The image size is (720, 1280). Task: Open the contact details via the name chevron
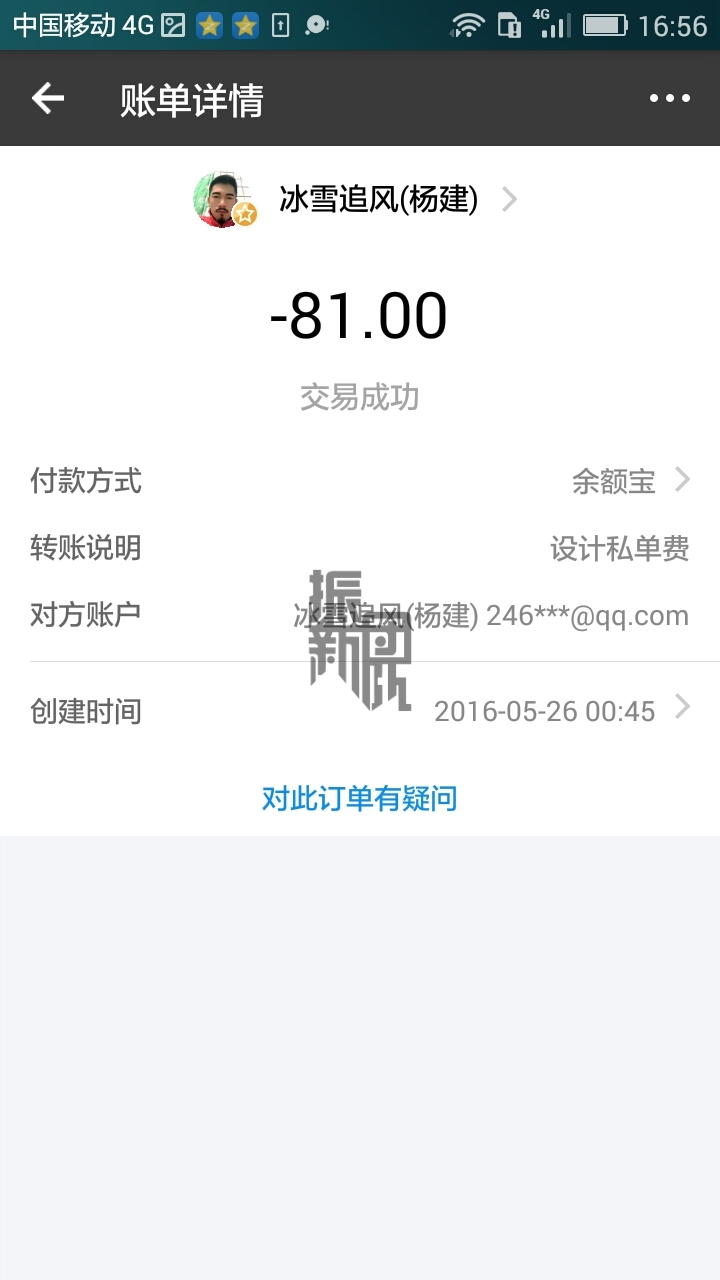[510, 199]
